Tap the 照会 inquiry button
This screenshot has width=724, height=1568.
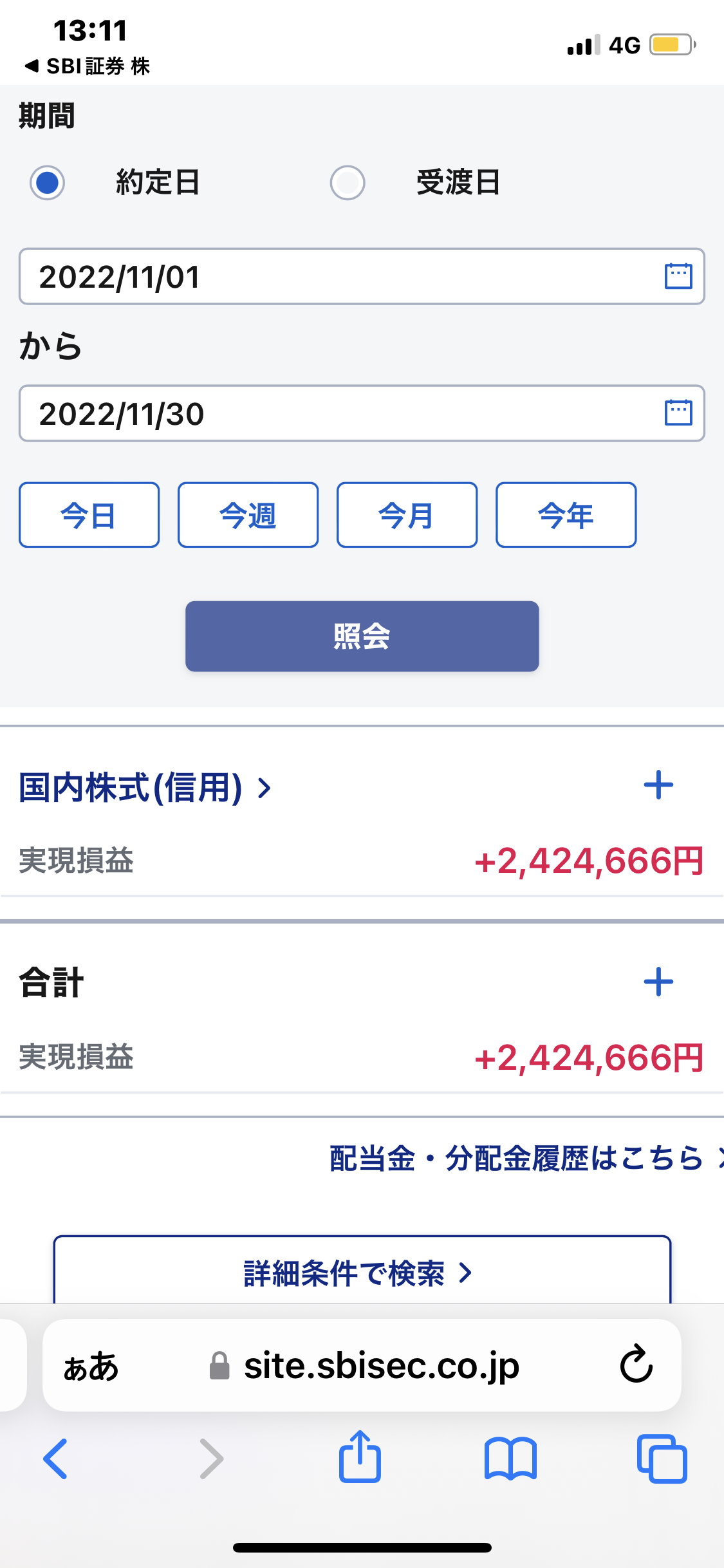362,637
